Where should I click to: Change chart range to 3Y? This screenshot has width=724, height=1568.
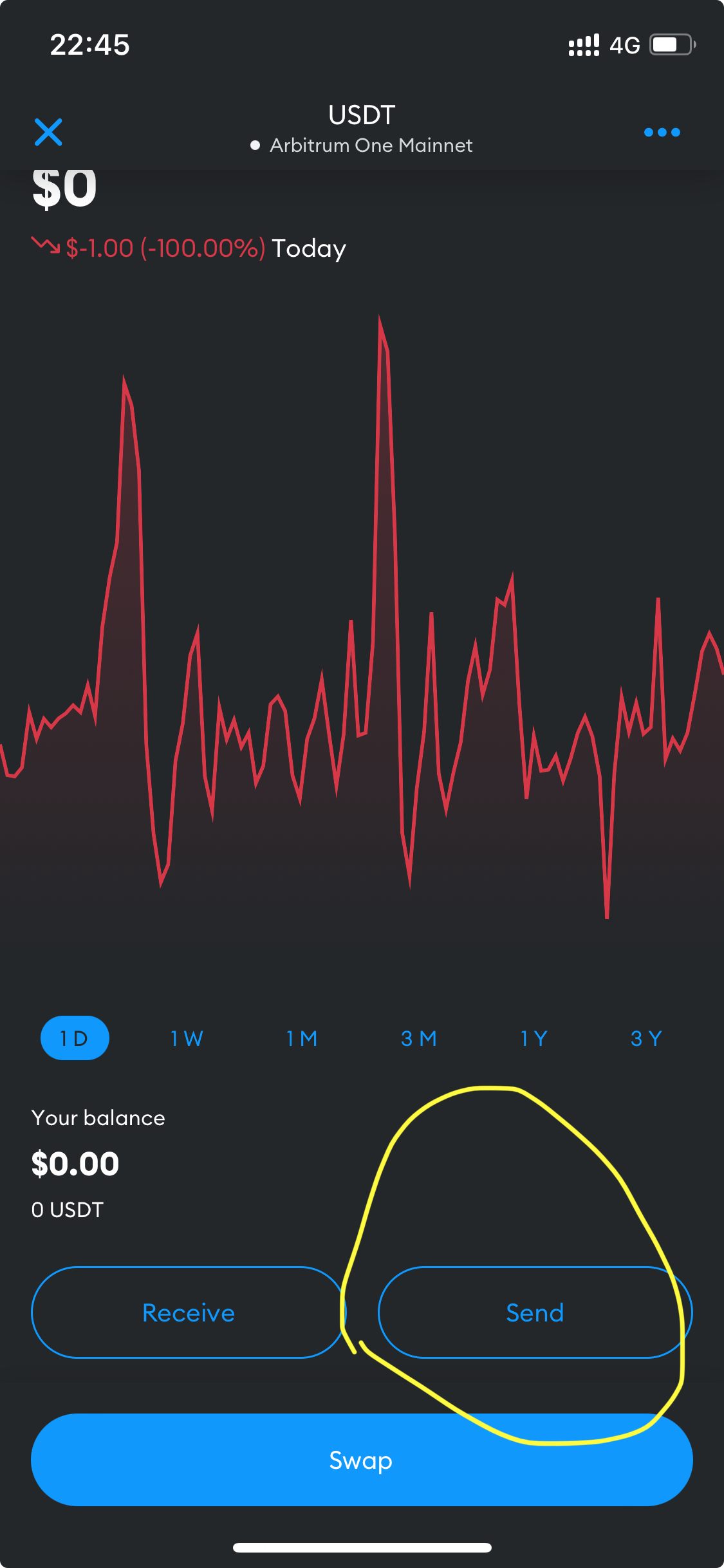pyautogui.click(x=646, y=1038)
